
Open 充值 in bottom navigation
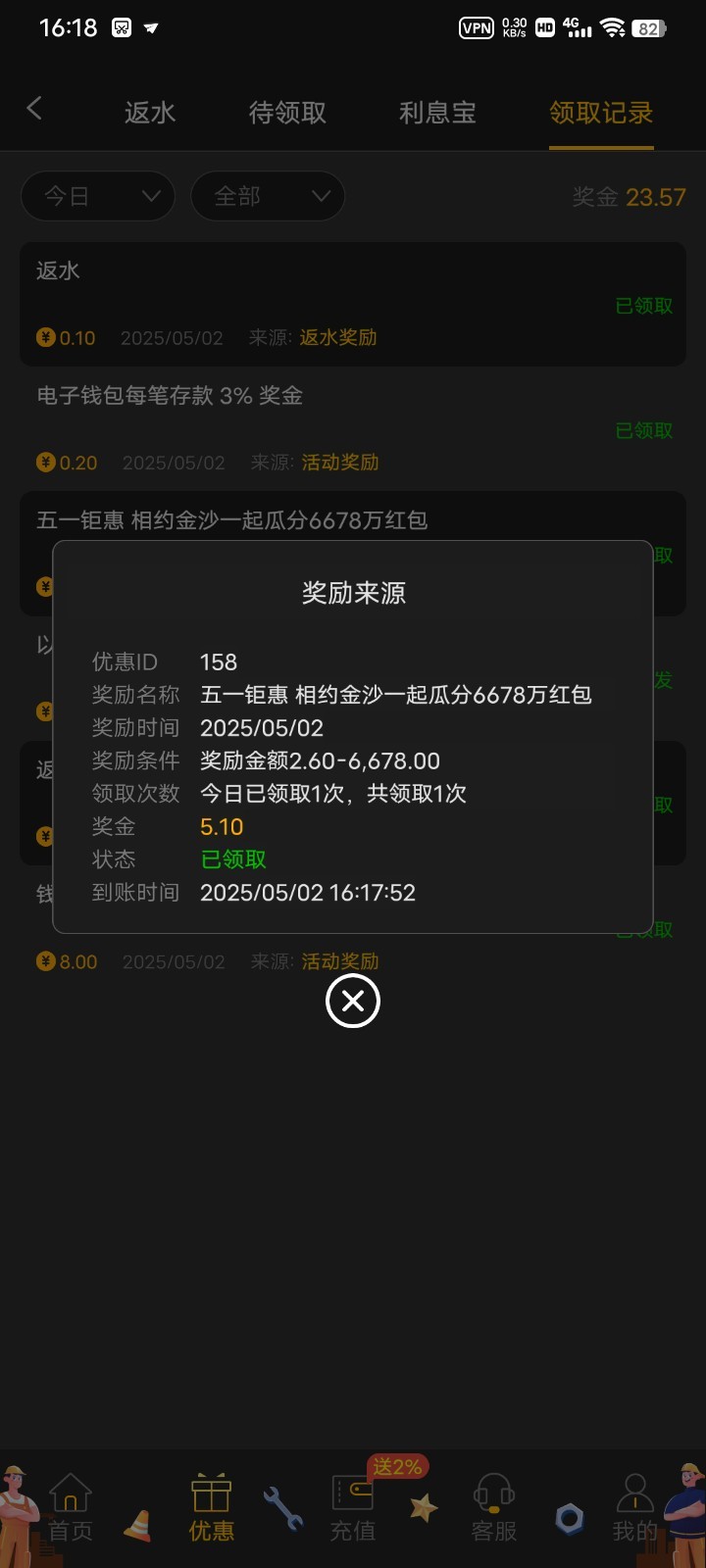(353, 1509)
